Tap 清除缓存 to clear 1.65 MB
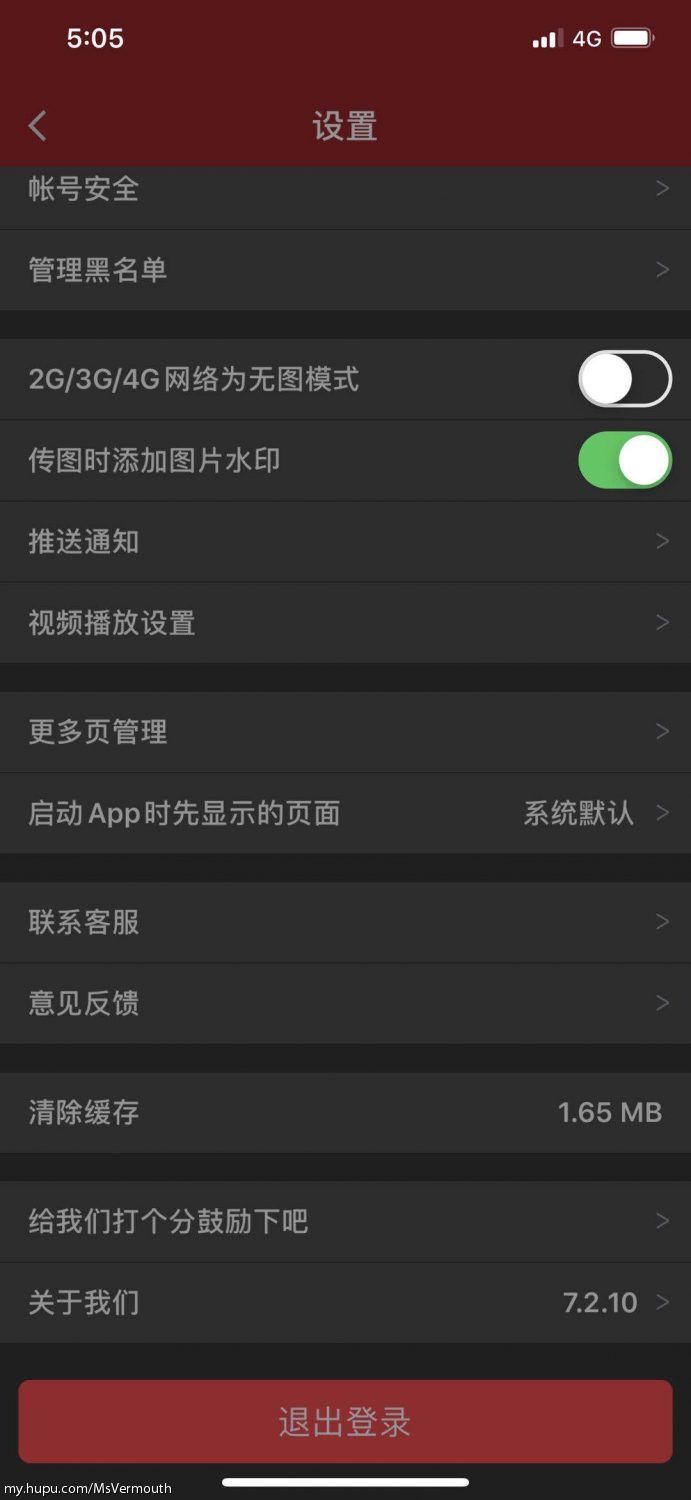Viewport: 691px width, 1500px height. pyautogui.click(x=345, y=1112)
